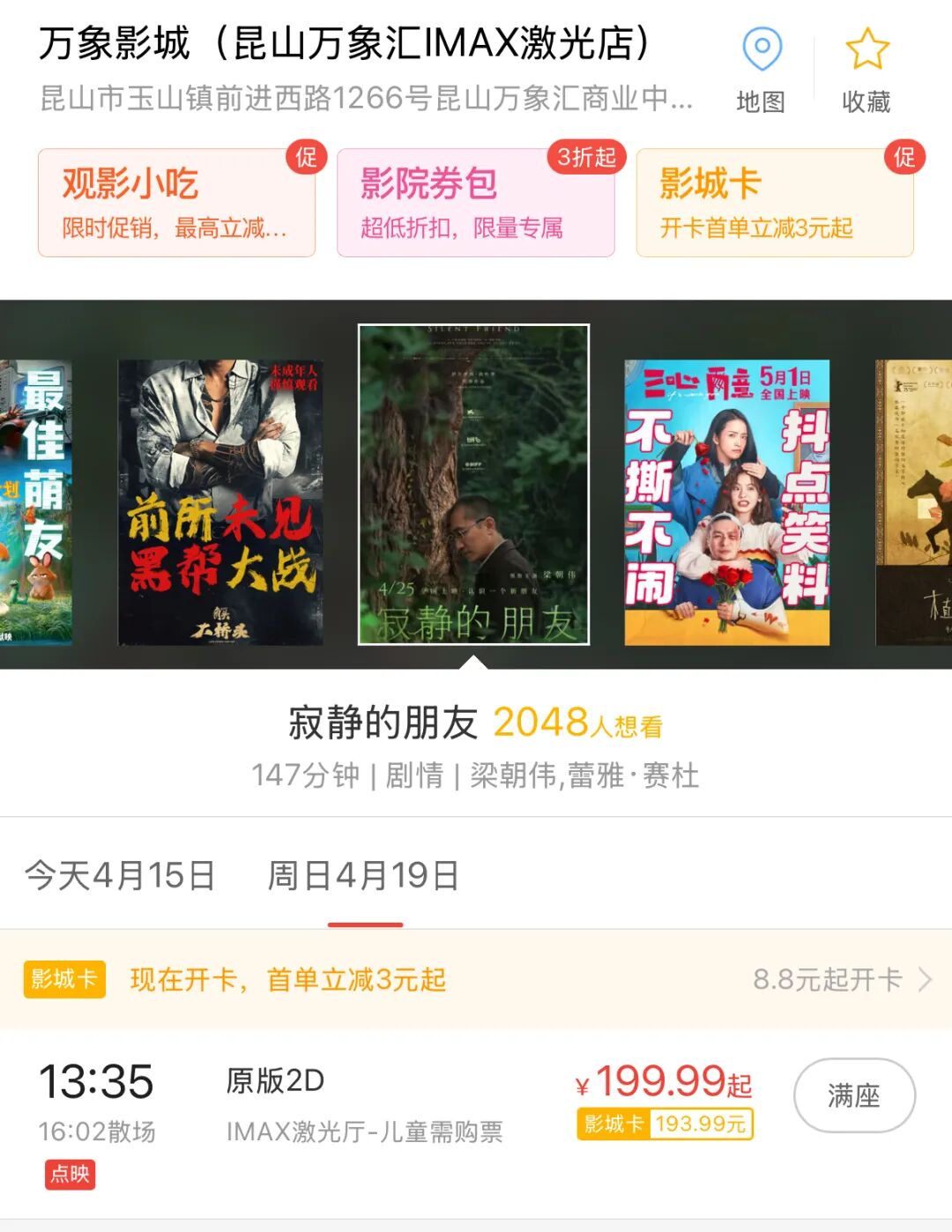This screenshot has width=952, height=1232.
Task: Open the 影城卡 cinema card offer
Action: click(x=774, y=203)
